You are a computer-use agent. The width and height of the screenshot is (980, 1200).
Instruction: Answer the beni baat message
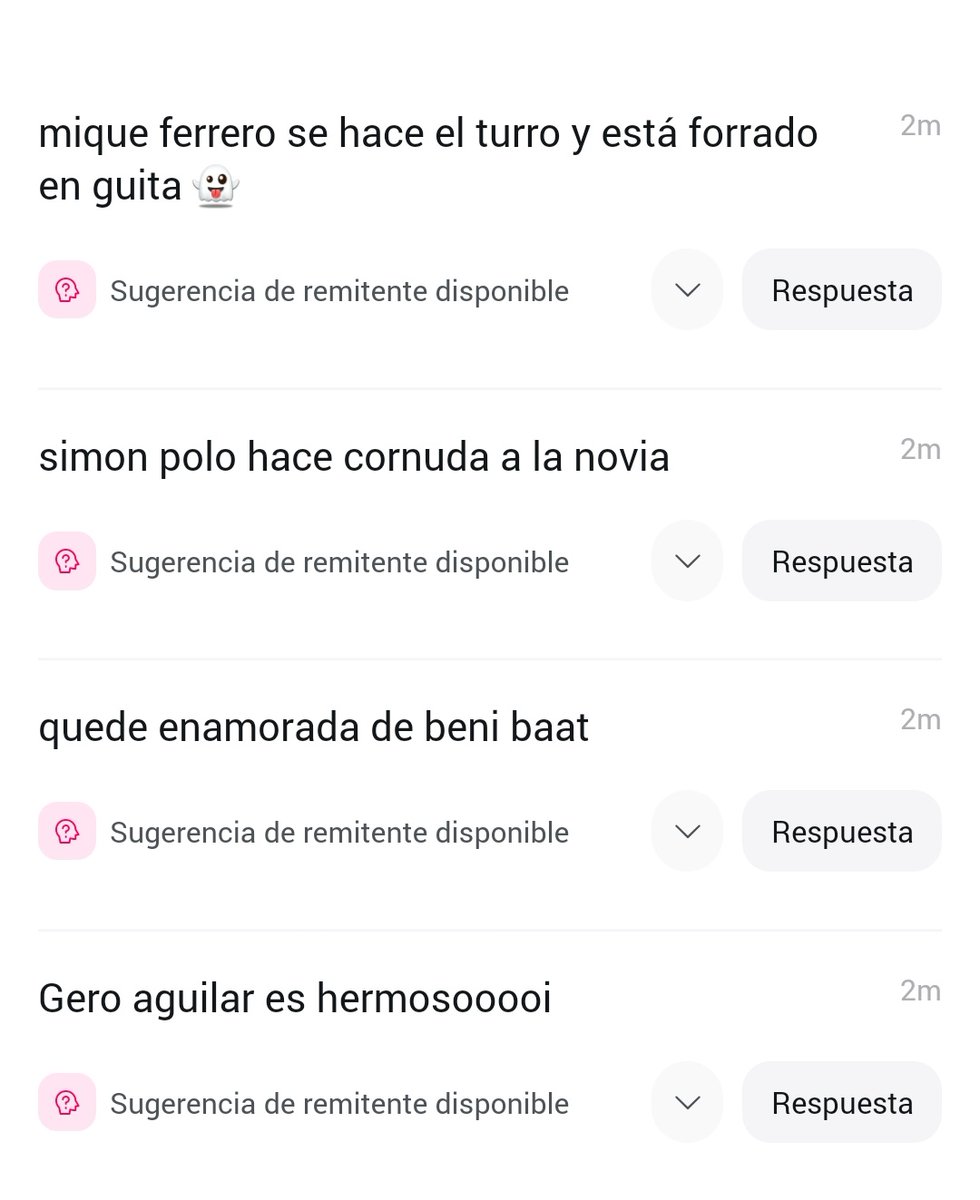(x=841, y=831)
